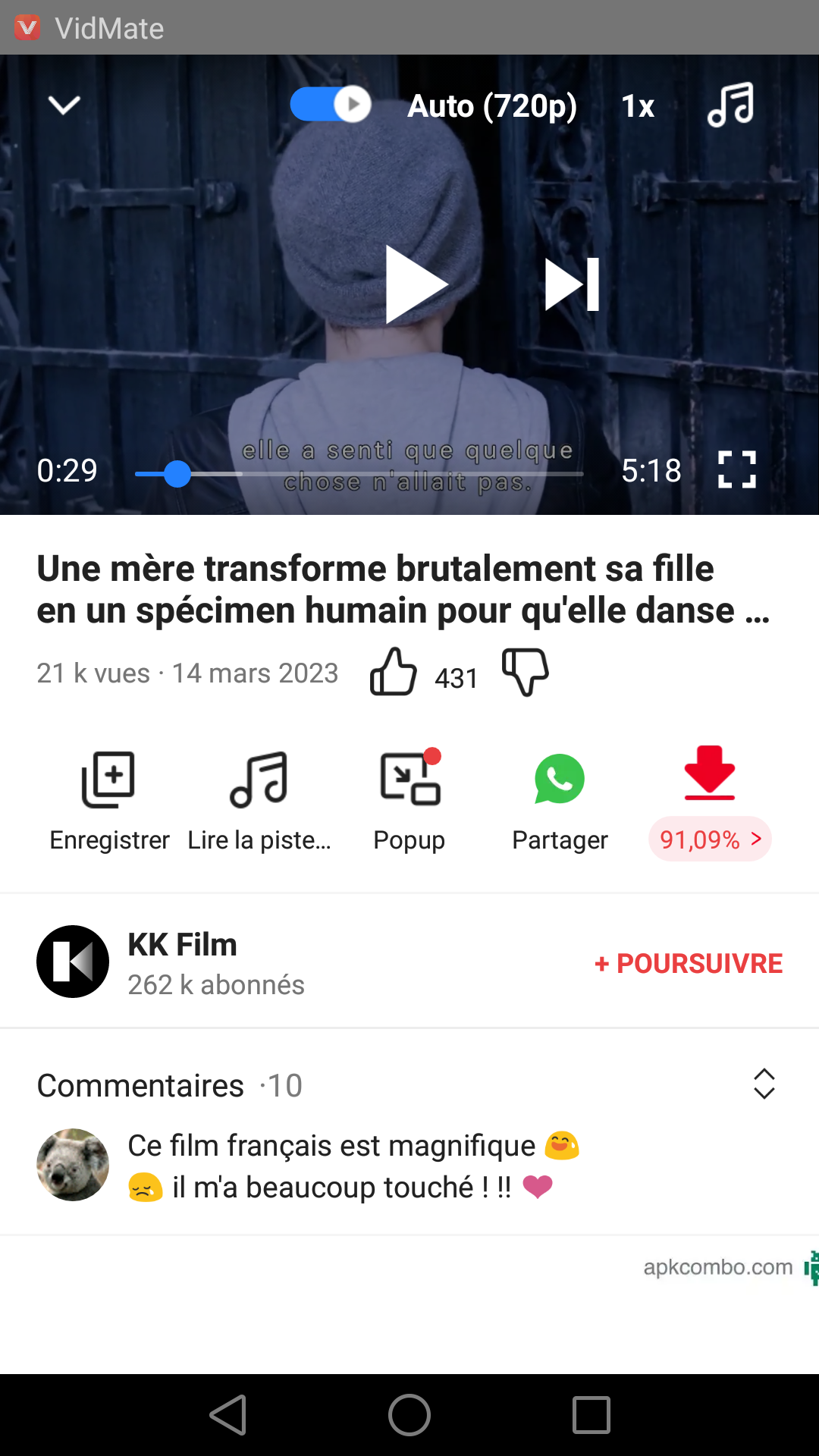The width and height of the screenshot is (819, 1456).
Task: Minimize the video player with down chevron
Action: pos(64,105)
